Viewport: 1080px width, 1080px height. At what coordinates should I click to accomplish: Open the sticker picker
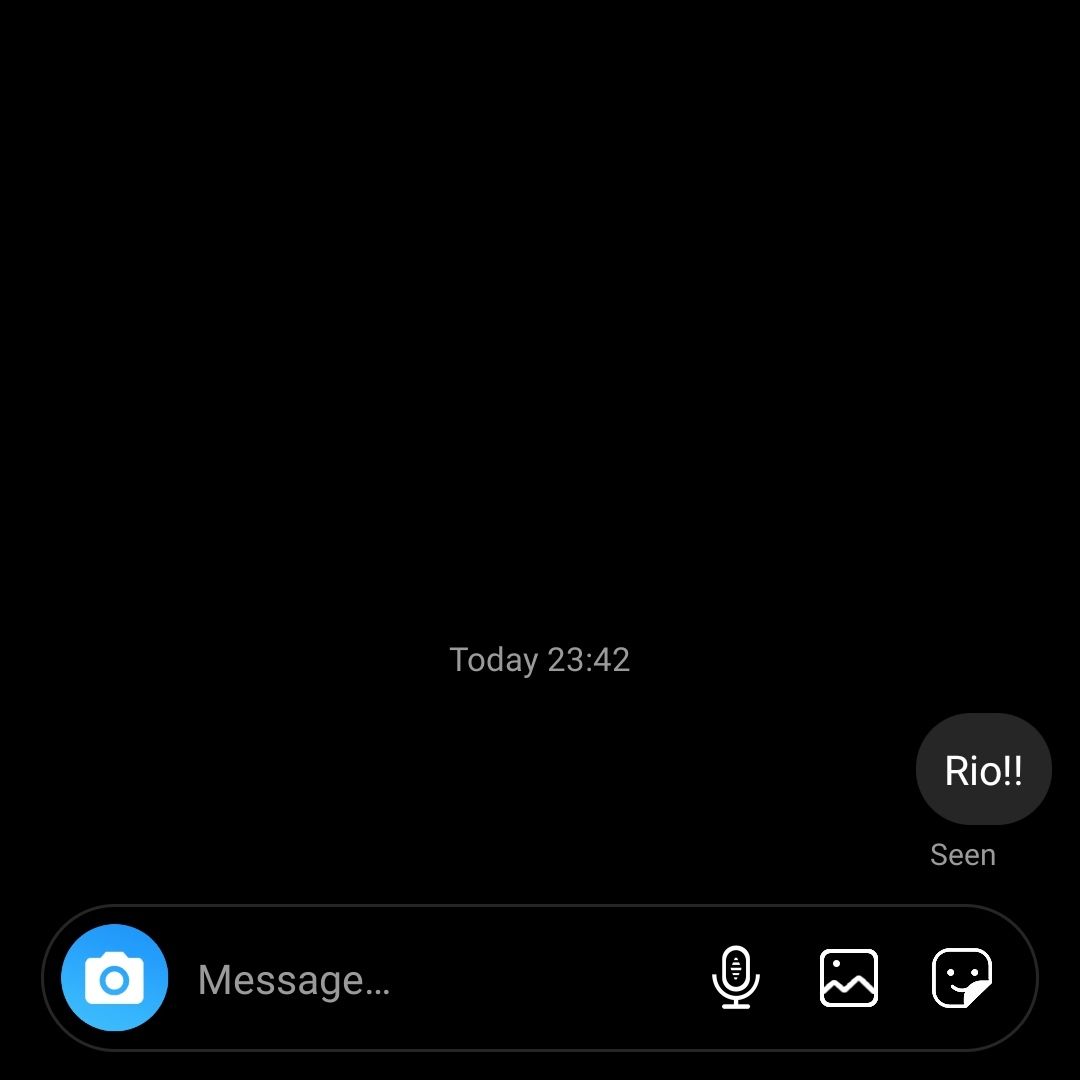[962, 978]
